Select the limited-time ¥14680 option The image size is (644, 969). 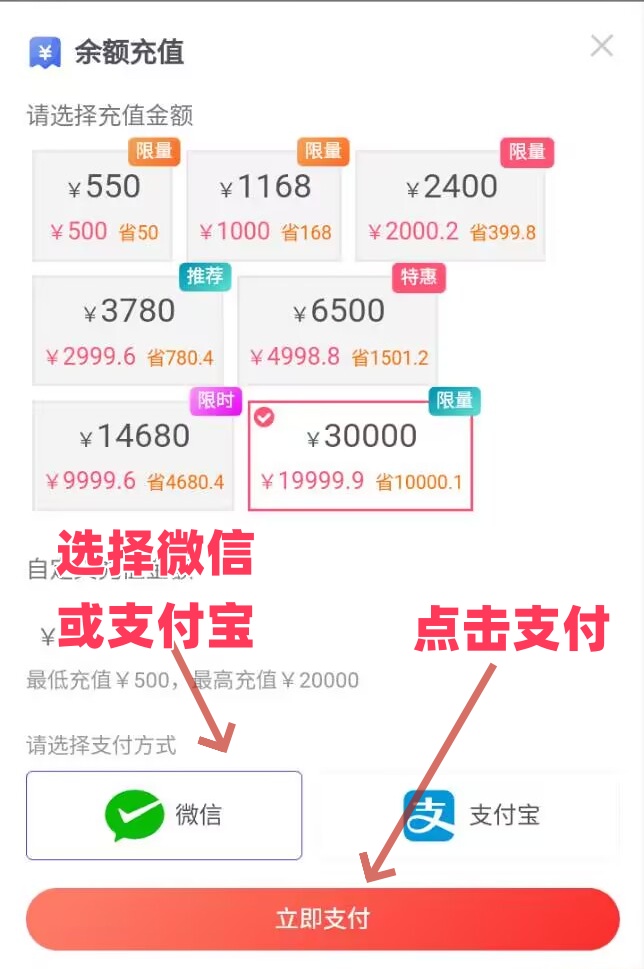134,455
